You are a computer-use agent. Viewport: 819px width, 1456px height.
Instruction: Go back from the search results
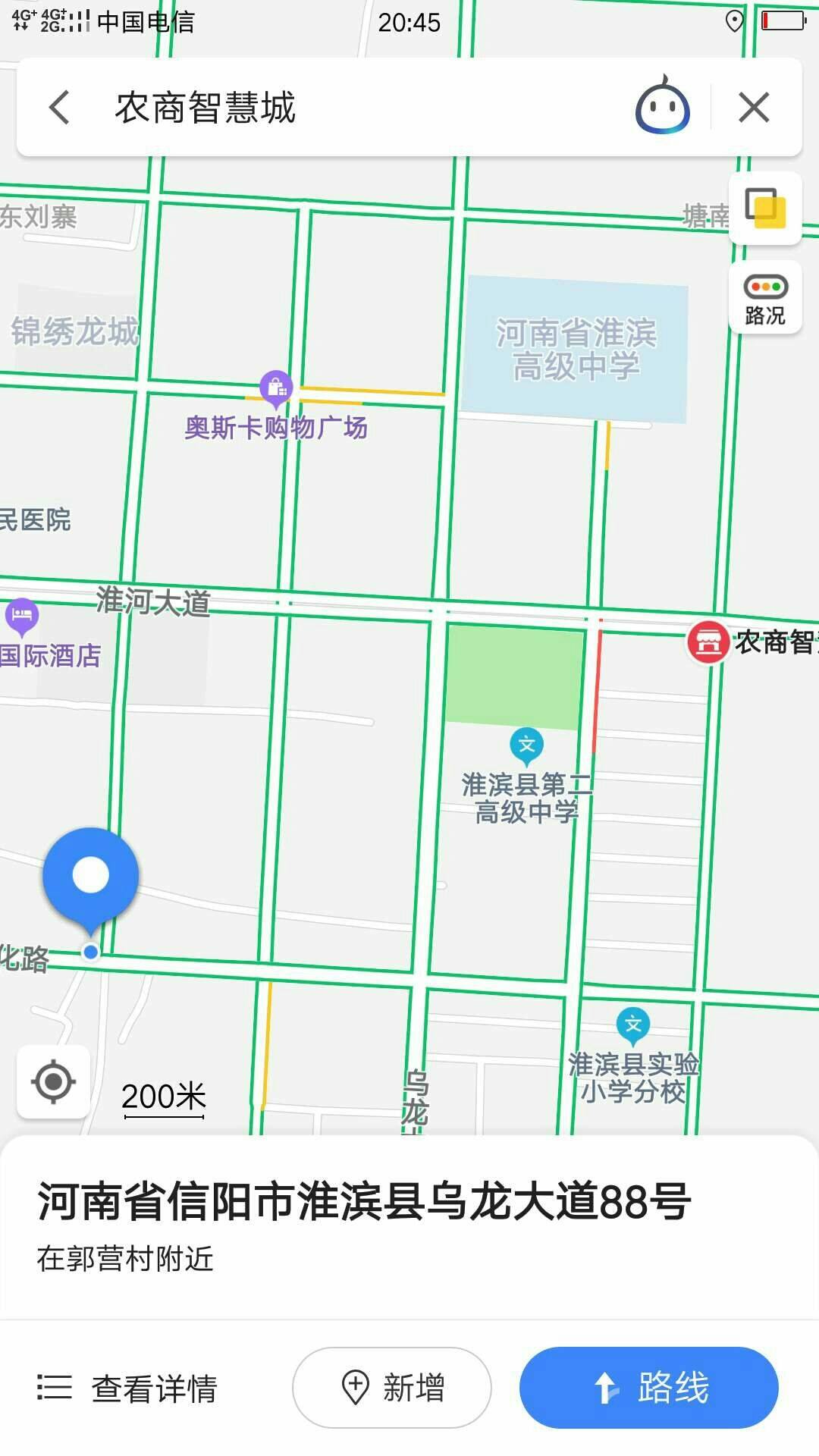tap(59, 107)
